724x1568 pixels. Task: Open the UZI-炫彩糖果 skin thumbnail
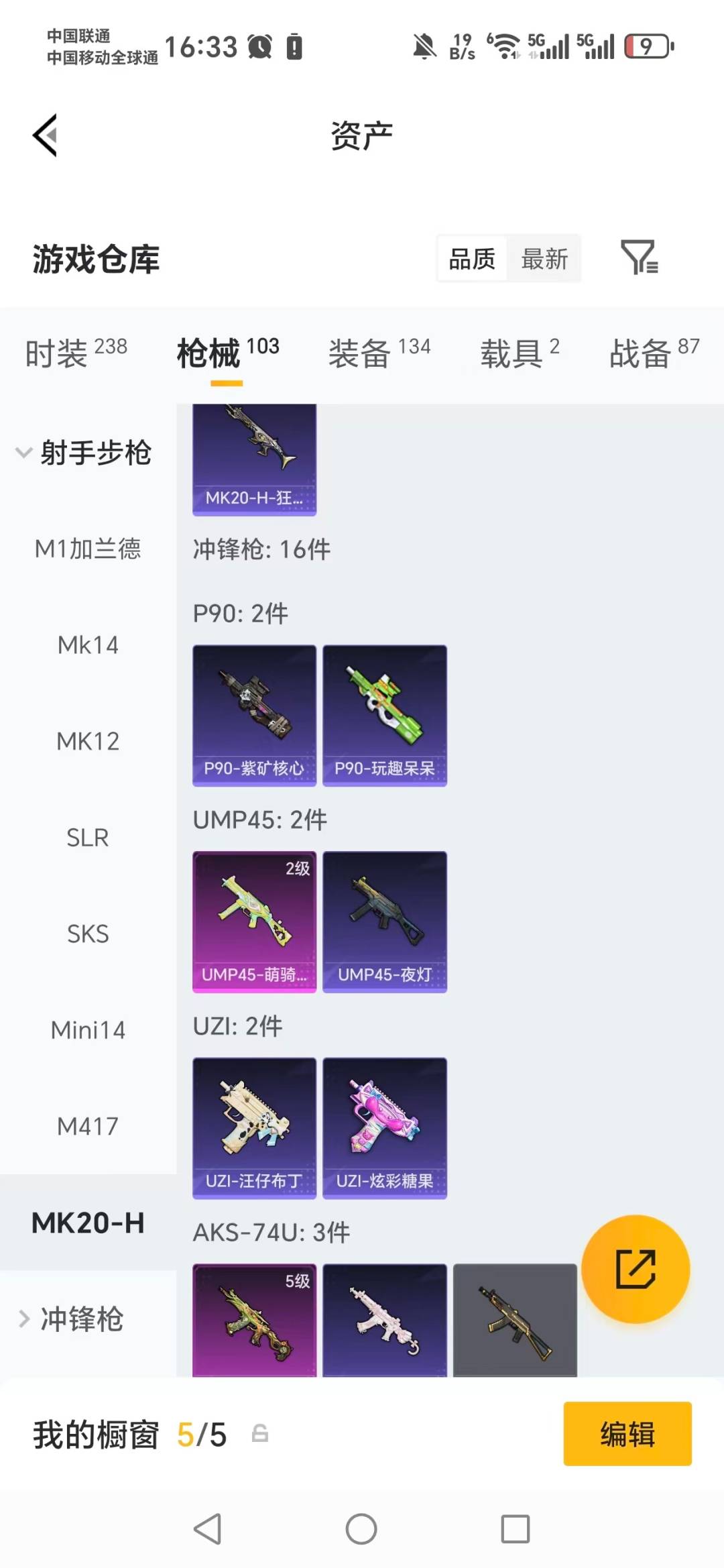[x=384, y=1127]
